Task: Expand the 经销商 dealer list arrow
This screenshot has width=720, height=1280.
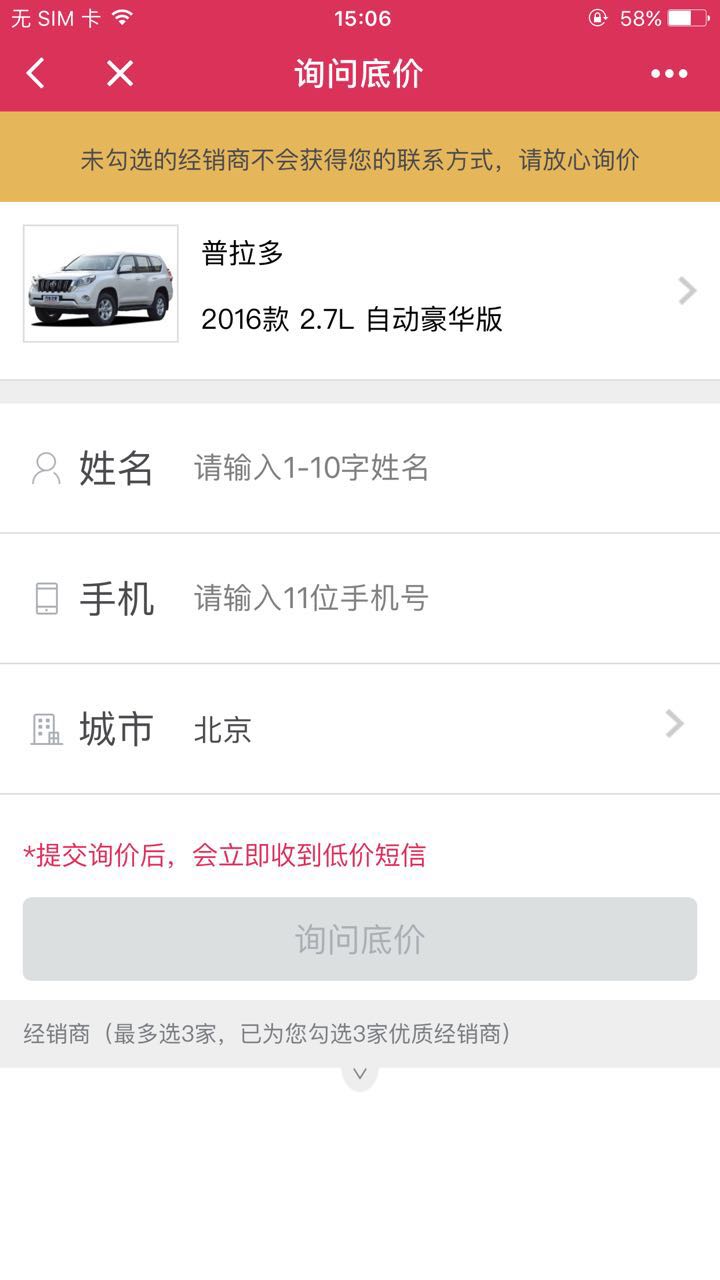Action: pos(360,1075)
